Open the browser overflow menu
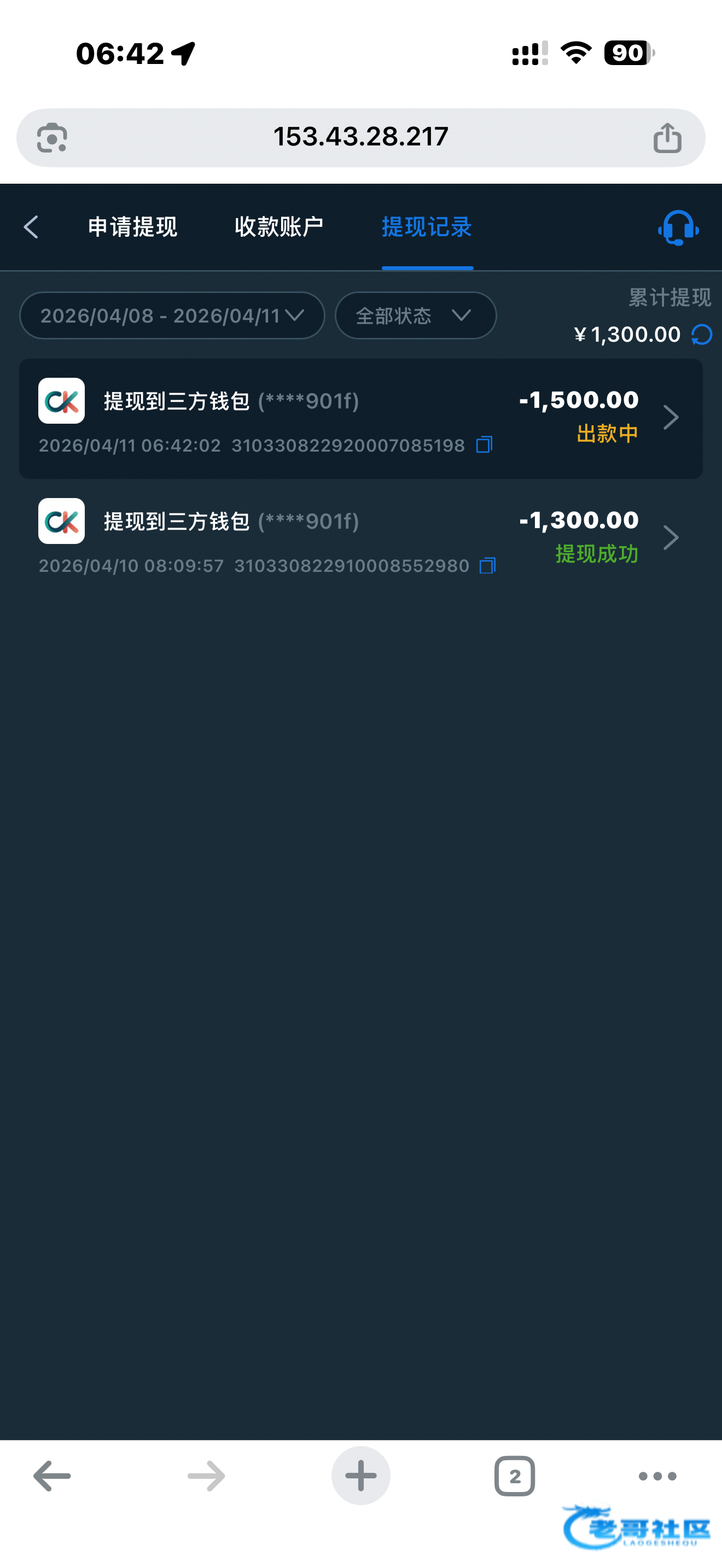Screen dimensions: 722x1568 tap(657, 1476)
